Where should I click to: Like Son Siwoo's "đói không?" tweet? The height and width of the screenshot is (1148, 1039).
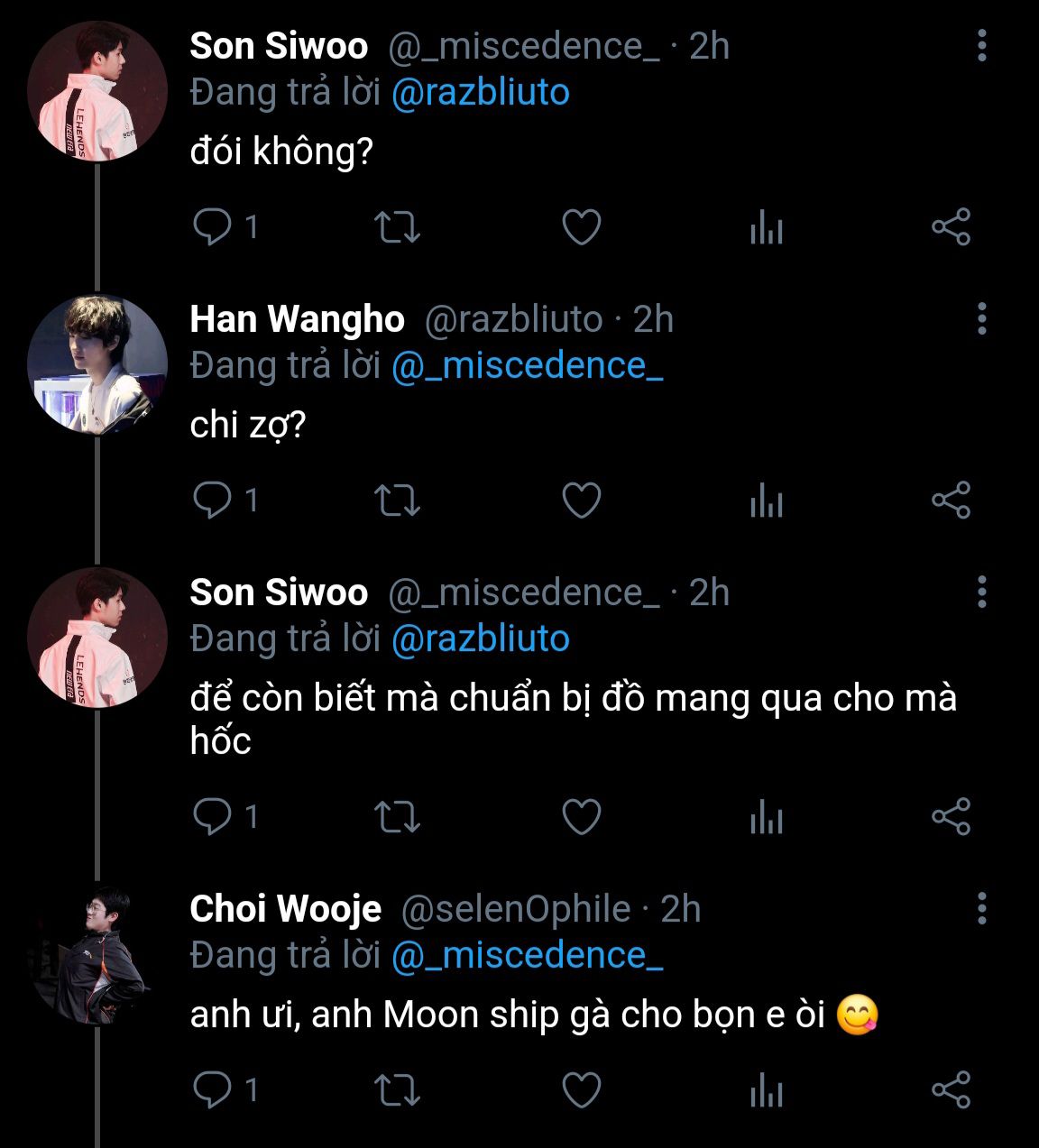click(x=582, y=227)
